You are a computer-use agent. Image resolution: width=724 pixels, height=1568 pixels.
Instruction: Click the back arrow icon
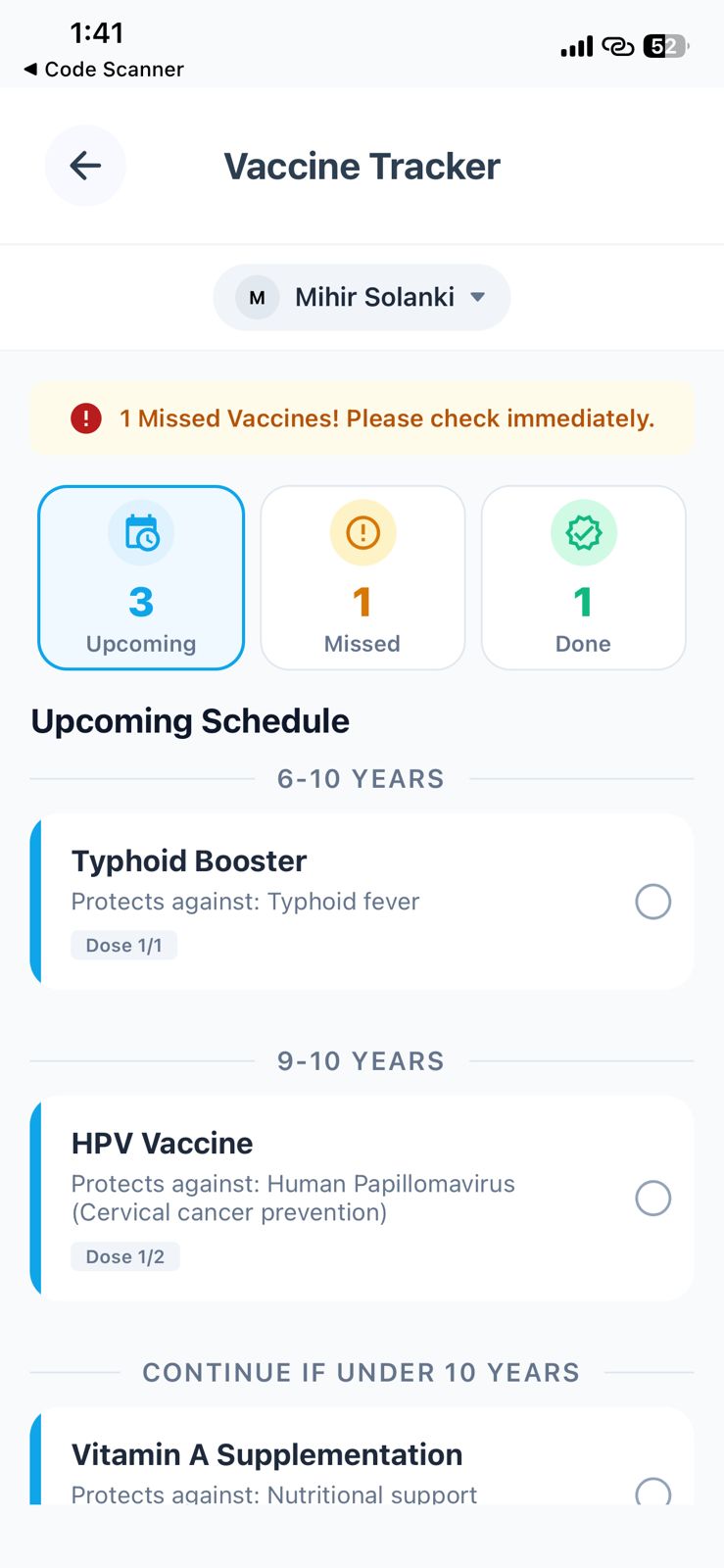(85, 166)
